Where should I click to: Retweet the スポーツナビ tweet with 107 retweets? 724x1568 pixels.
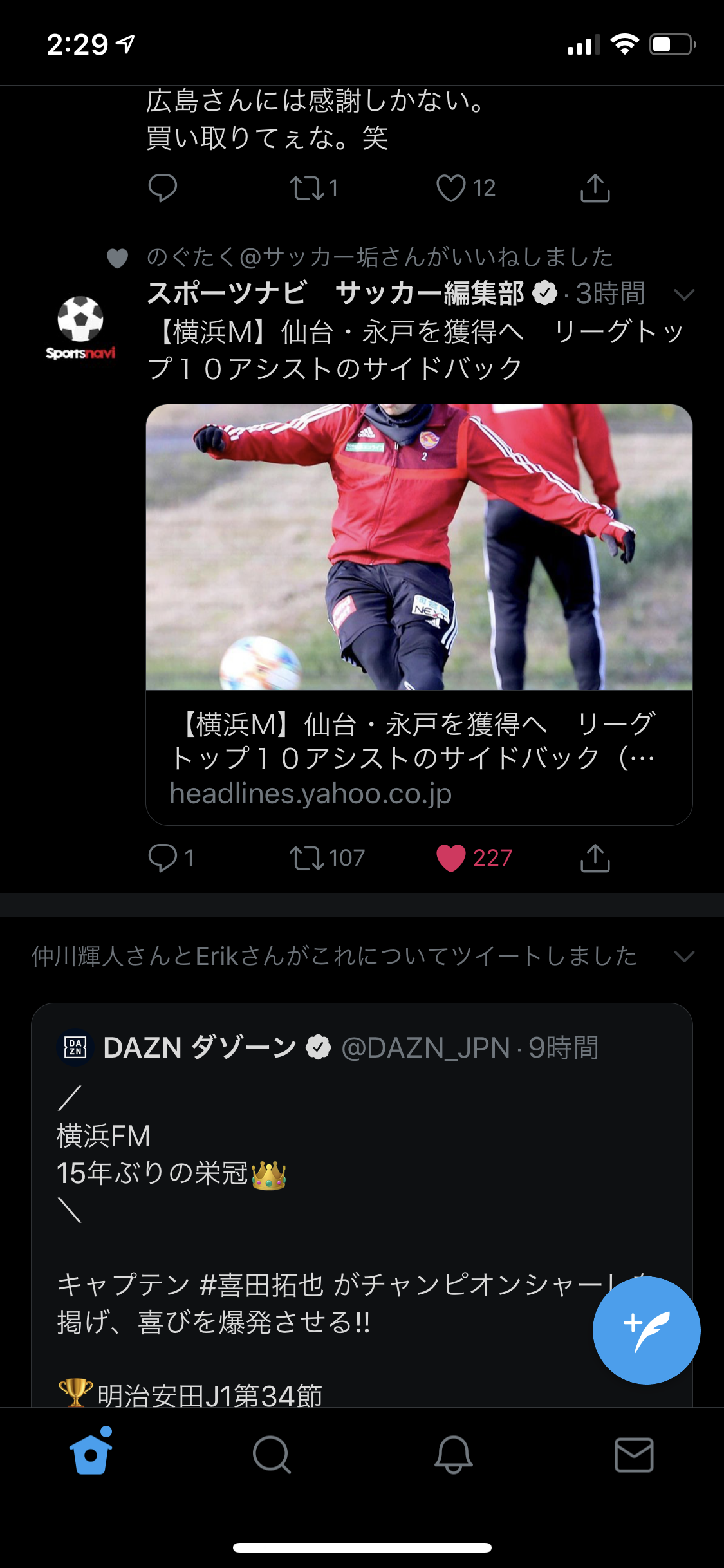point(307,857)
